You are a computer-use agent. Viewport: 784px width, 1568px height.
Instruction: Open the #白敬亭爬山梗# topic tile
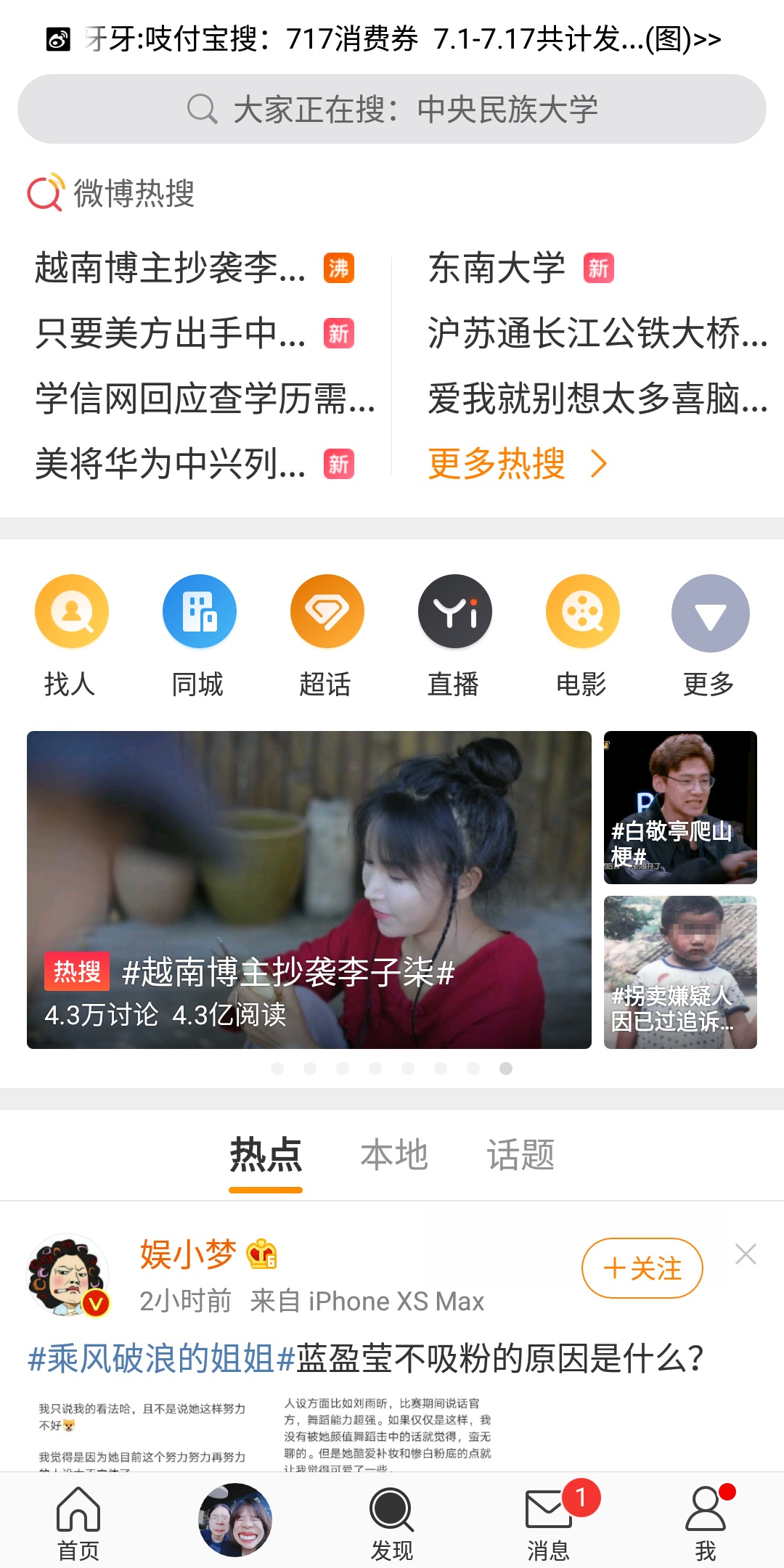point(680,807)
